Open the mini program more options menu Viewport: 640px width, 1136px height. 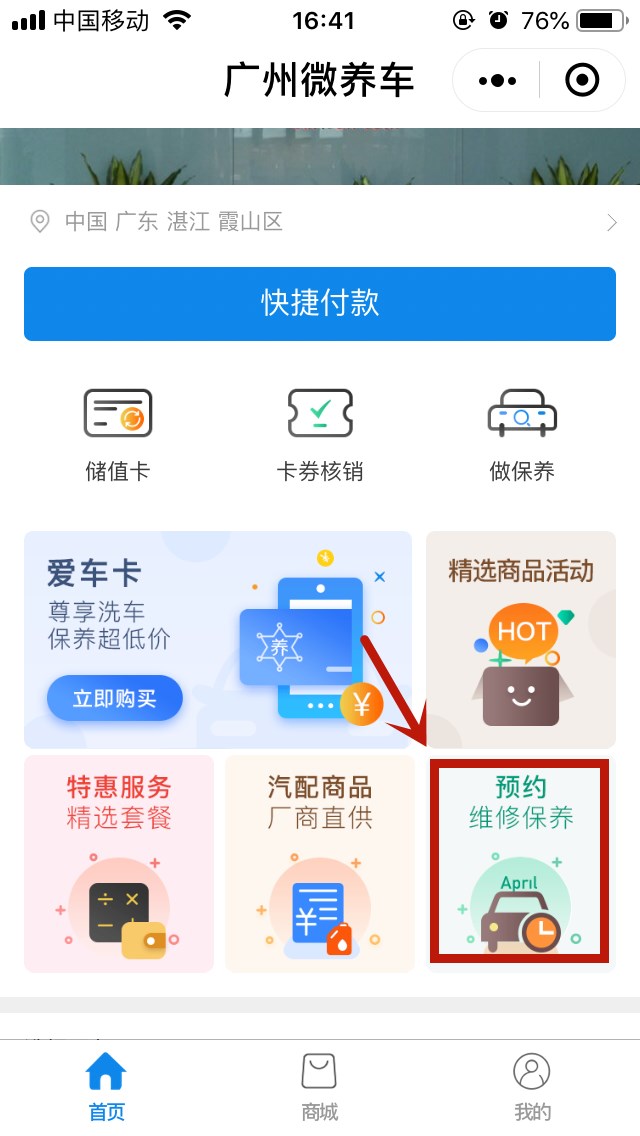497,80
